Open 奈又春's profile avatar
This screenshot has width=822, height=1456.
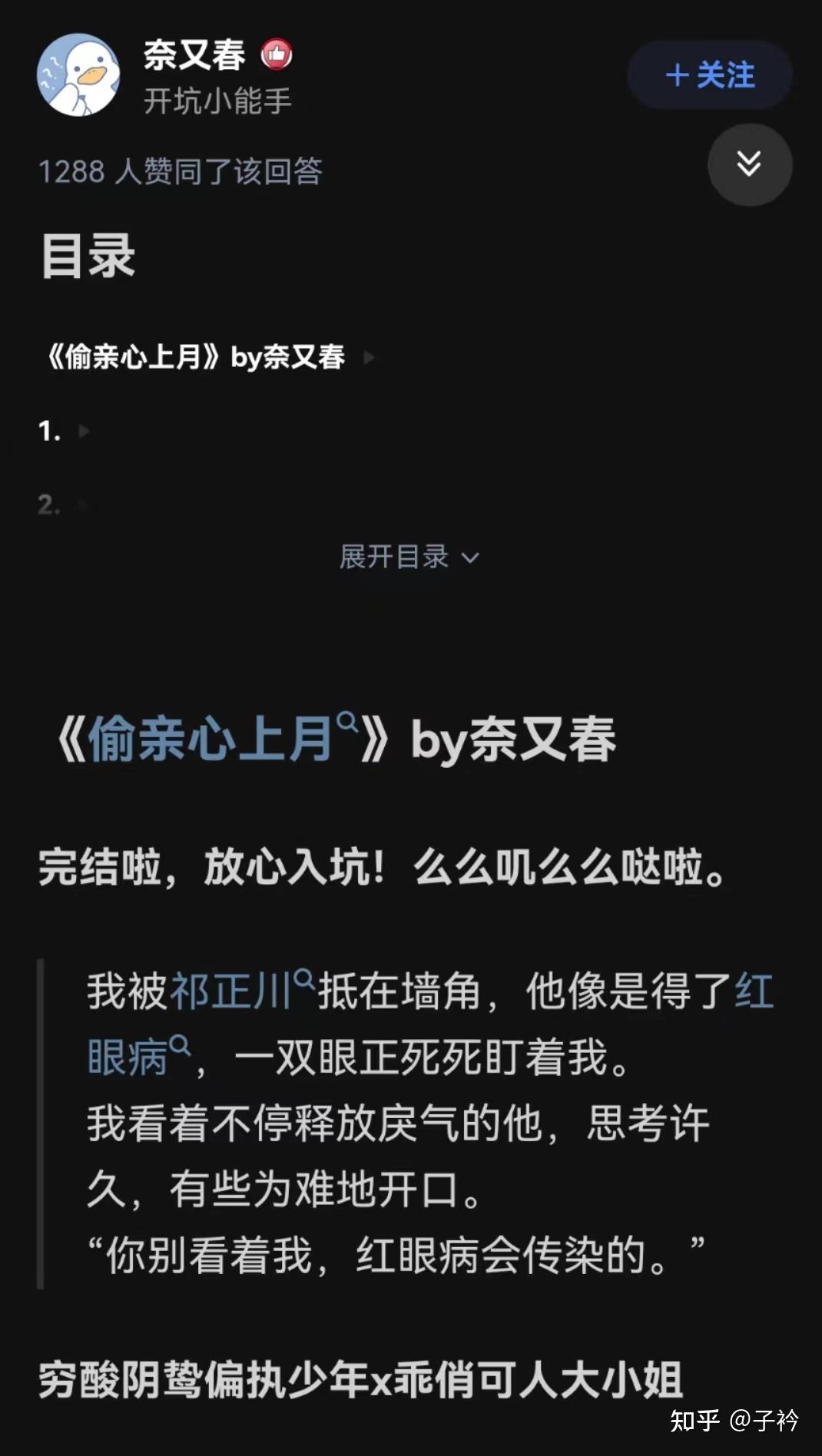tap(79, 75)
